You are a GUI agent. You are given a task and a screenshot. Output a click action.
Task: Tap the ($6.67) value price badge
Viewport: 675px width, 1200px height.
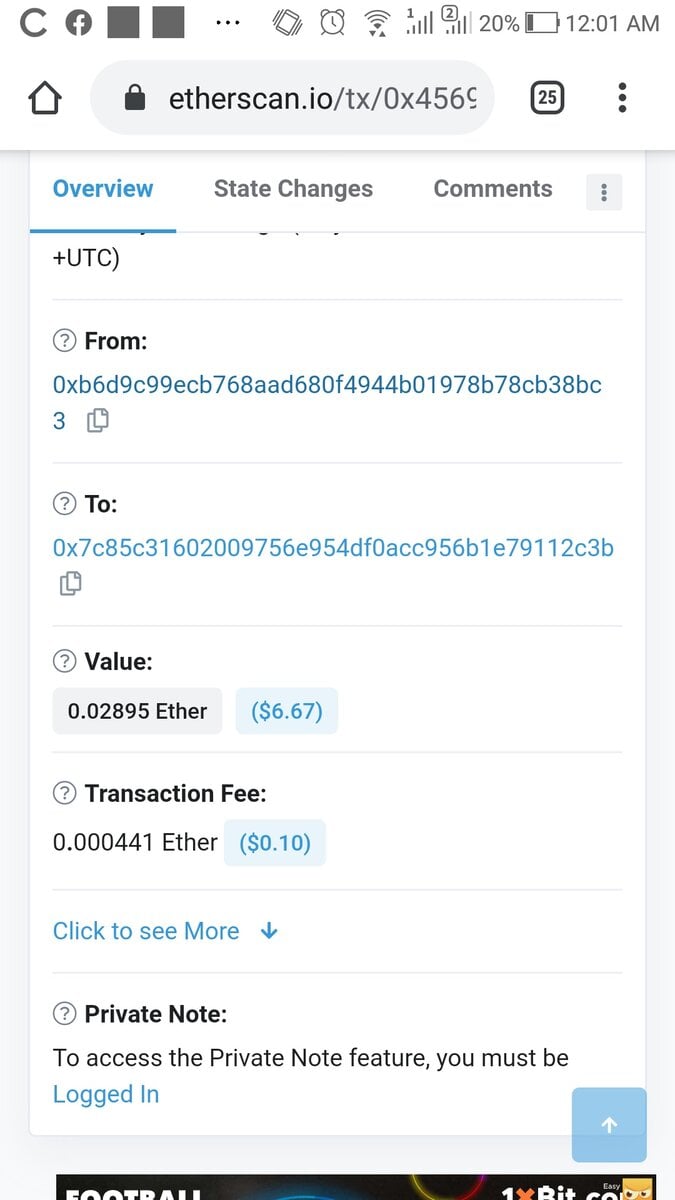[286, 711]
